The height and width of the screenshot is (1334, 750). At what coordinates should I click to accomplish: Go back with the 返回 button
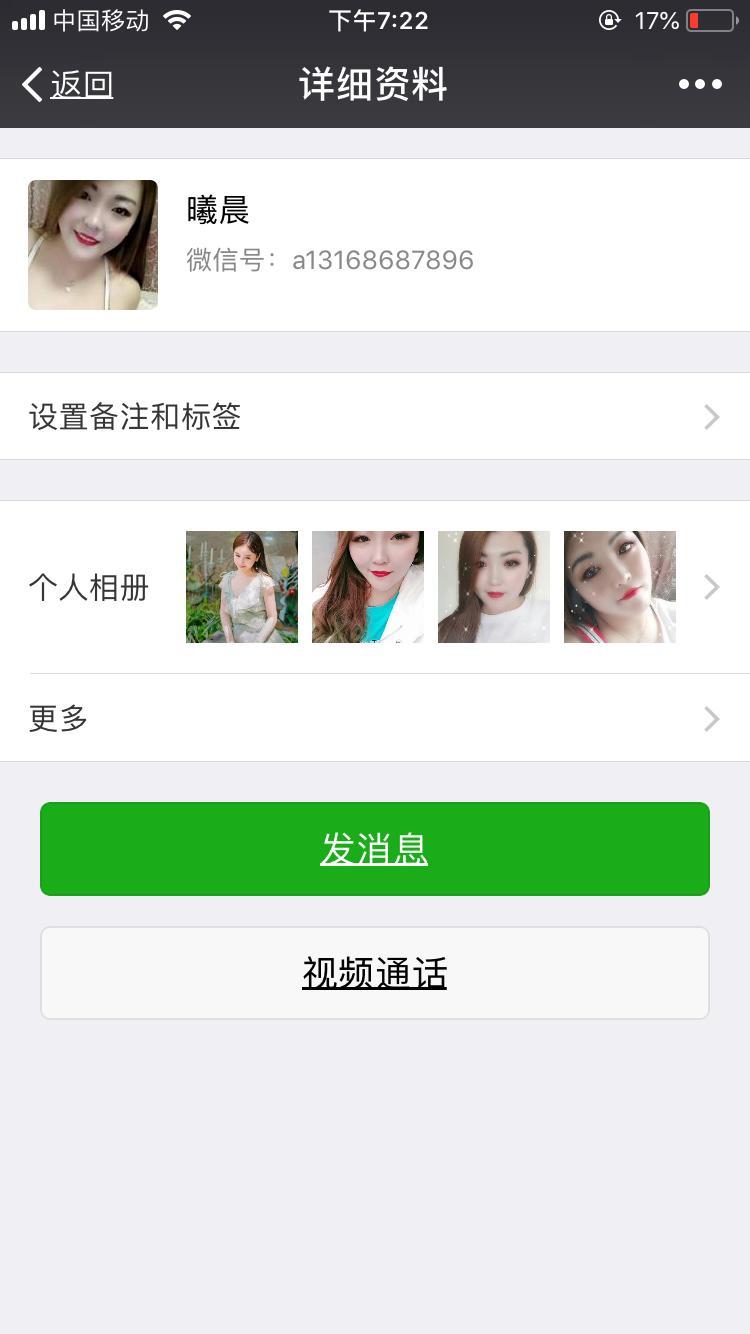[x=68, y=85]
